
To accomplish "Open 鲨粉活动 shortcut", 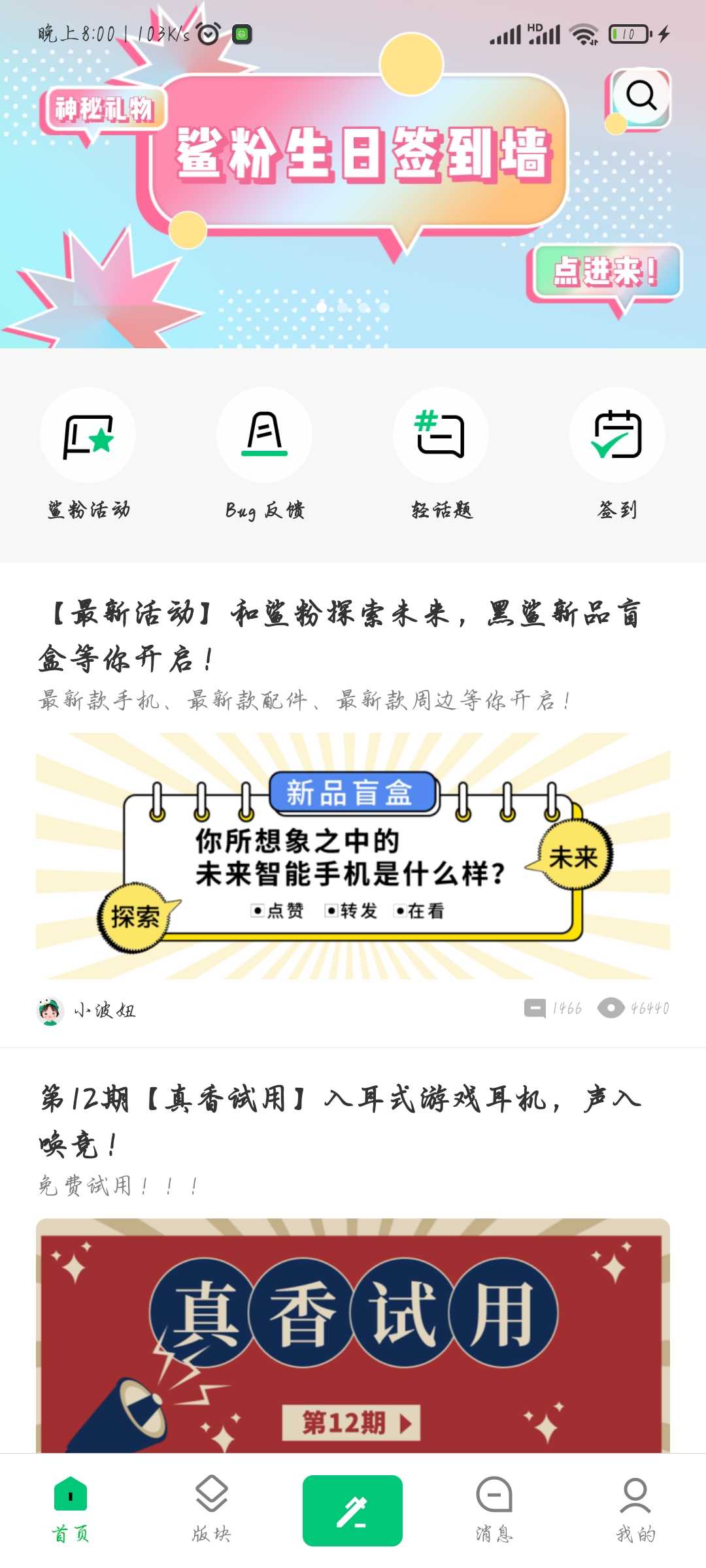I will click(x=88, y=454).
